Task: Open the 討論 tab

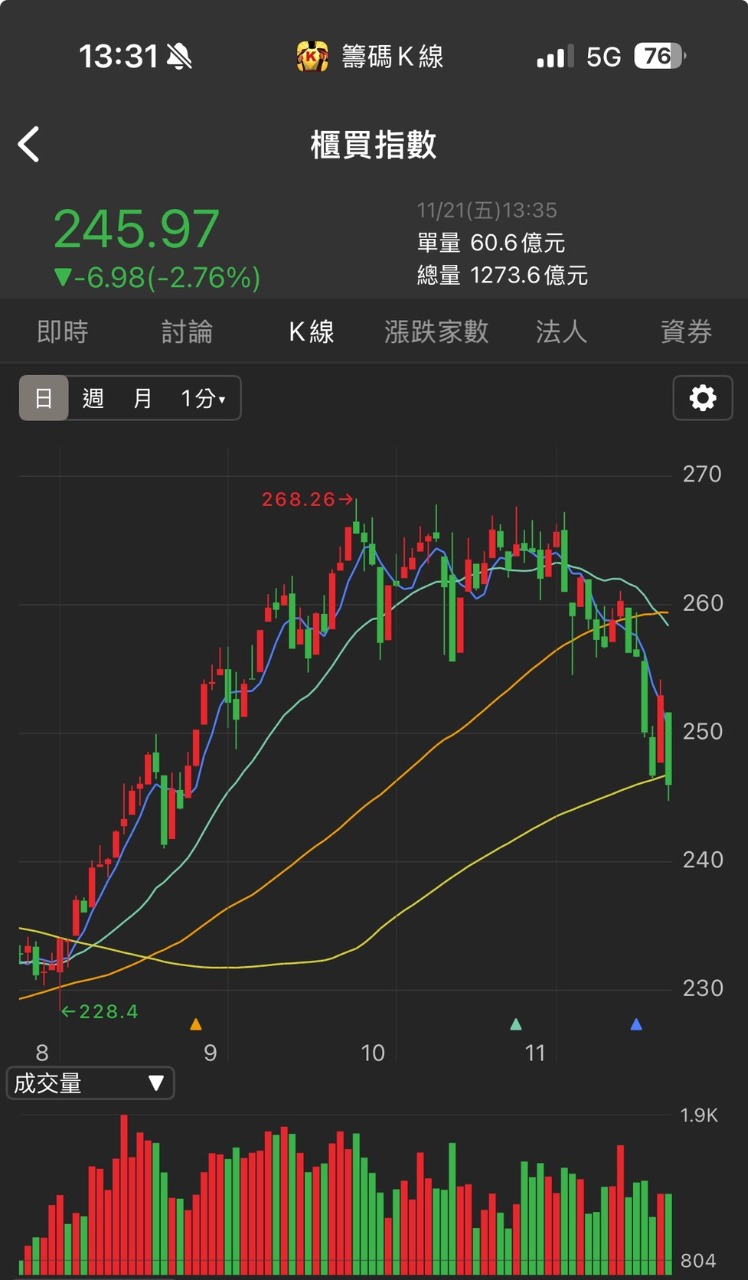Action: pyautogui.click(x=187, y=332)
